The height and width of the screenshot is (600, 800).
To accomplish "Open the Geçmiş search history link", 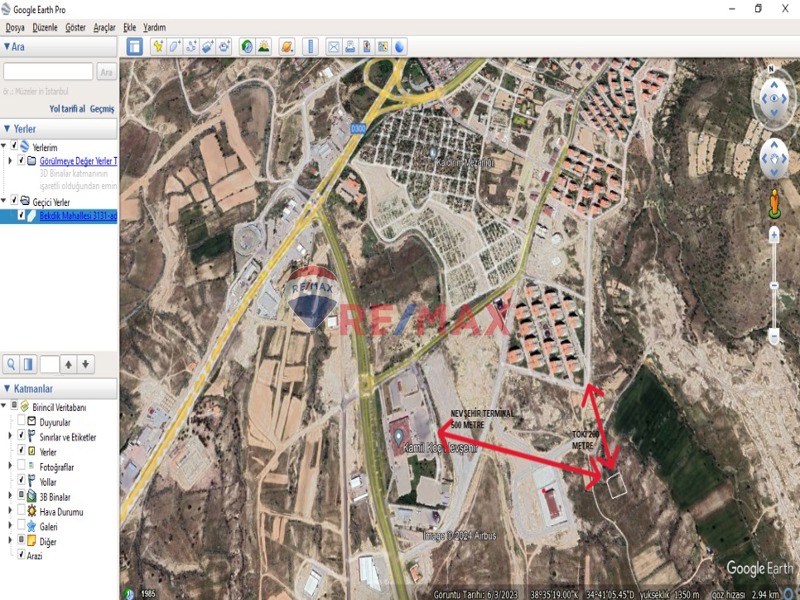I will pyautogui.click(x=102, y=108).
